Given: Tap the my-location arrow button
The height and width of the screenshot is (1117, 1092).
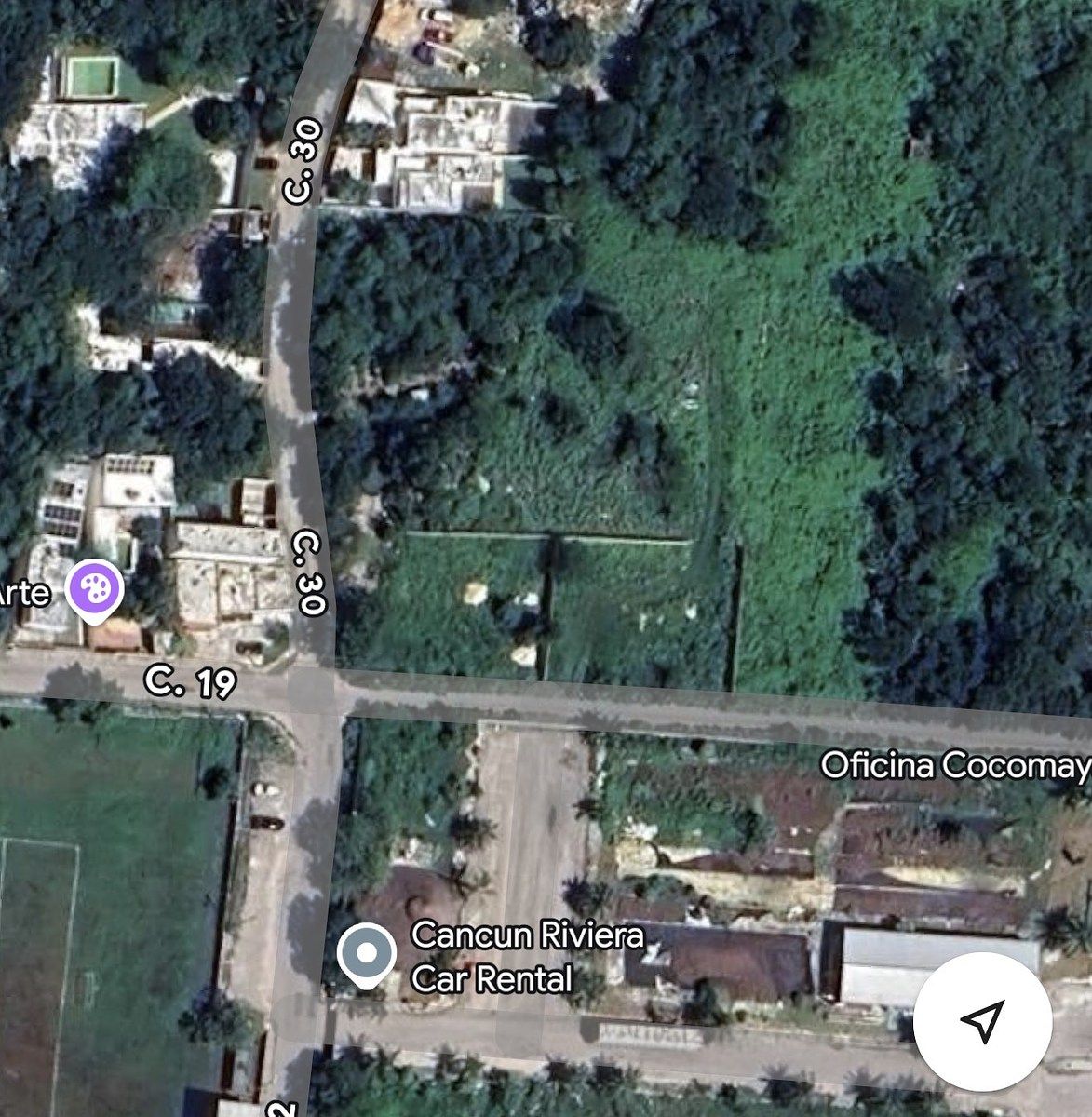Looking at the screenshot, I should (x=984, y=1021).
